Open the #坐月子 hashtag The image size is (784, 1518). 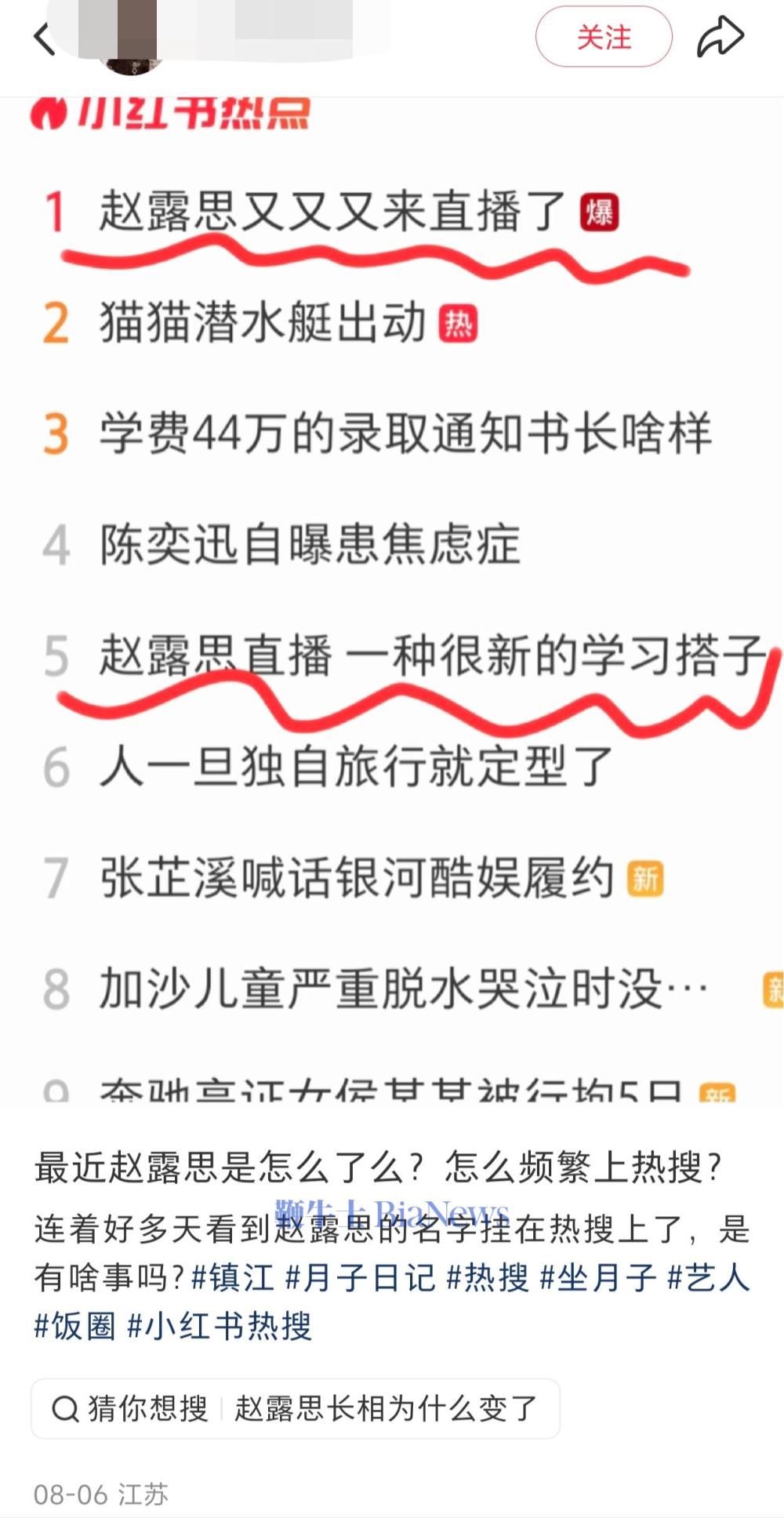(598, 1277)
